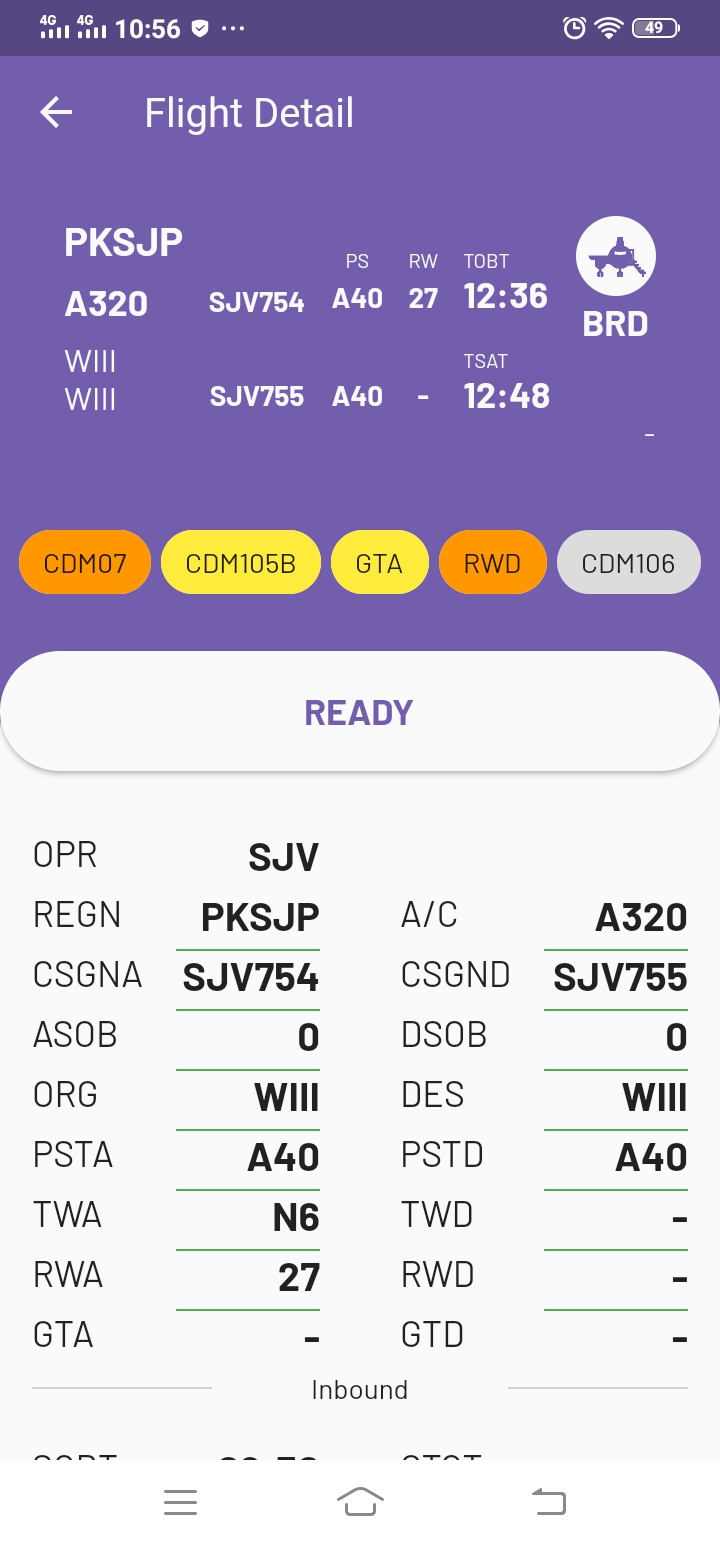The image size is (720, 1544).
Task: Set the TWD field value
Action: point(616,1217)
